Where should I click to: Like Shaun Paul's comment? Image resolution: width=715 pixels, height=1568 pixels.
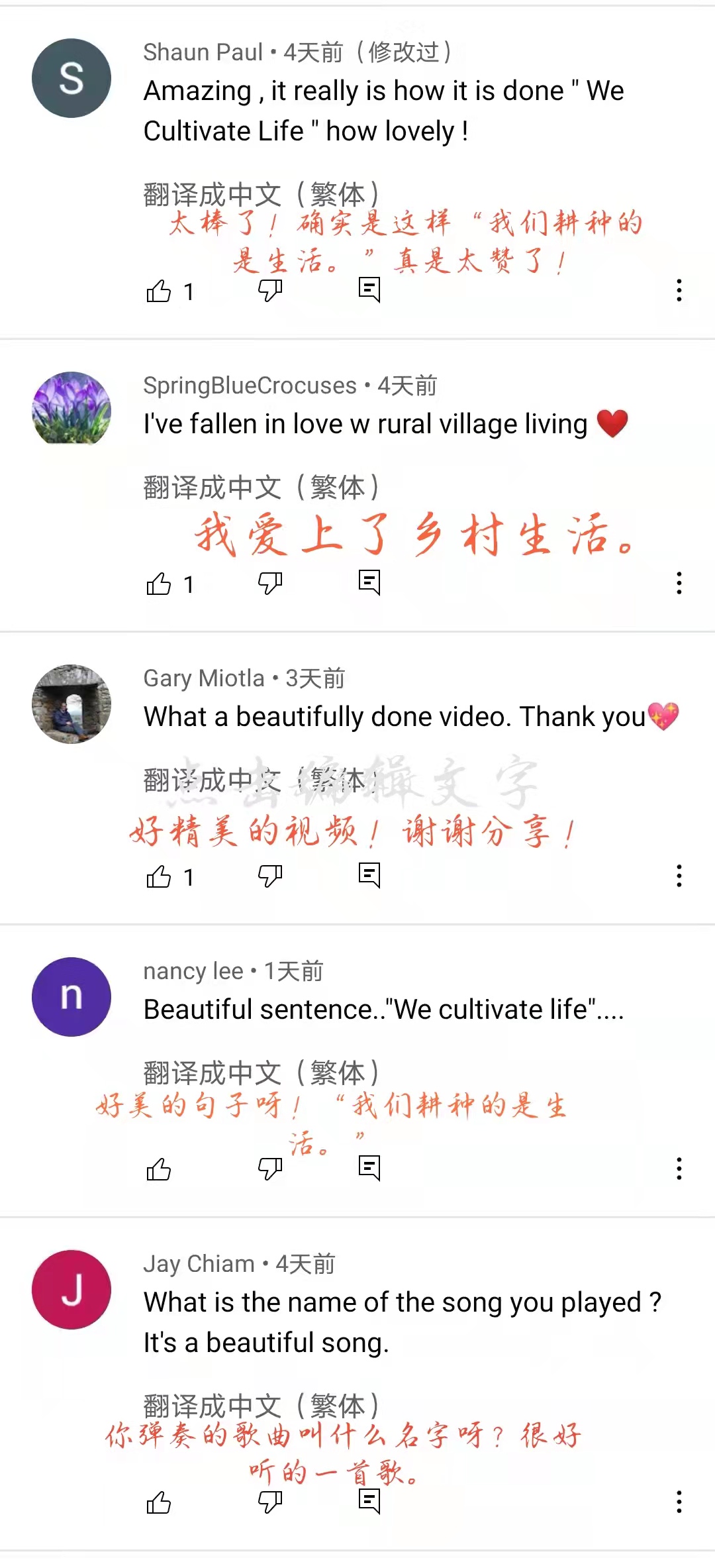pyautogui.click(x=159, y=291)
